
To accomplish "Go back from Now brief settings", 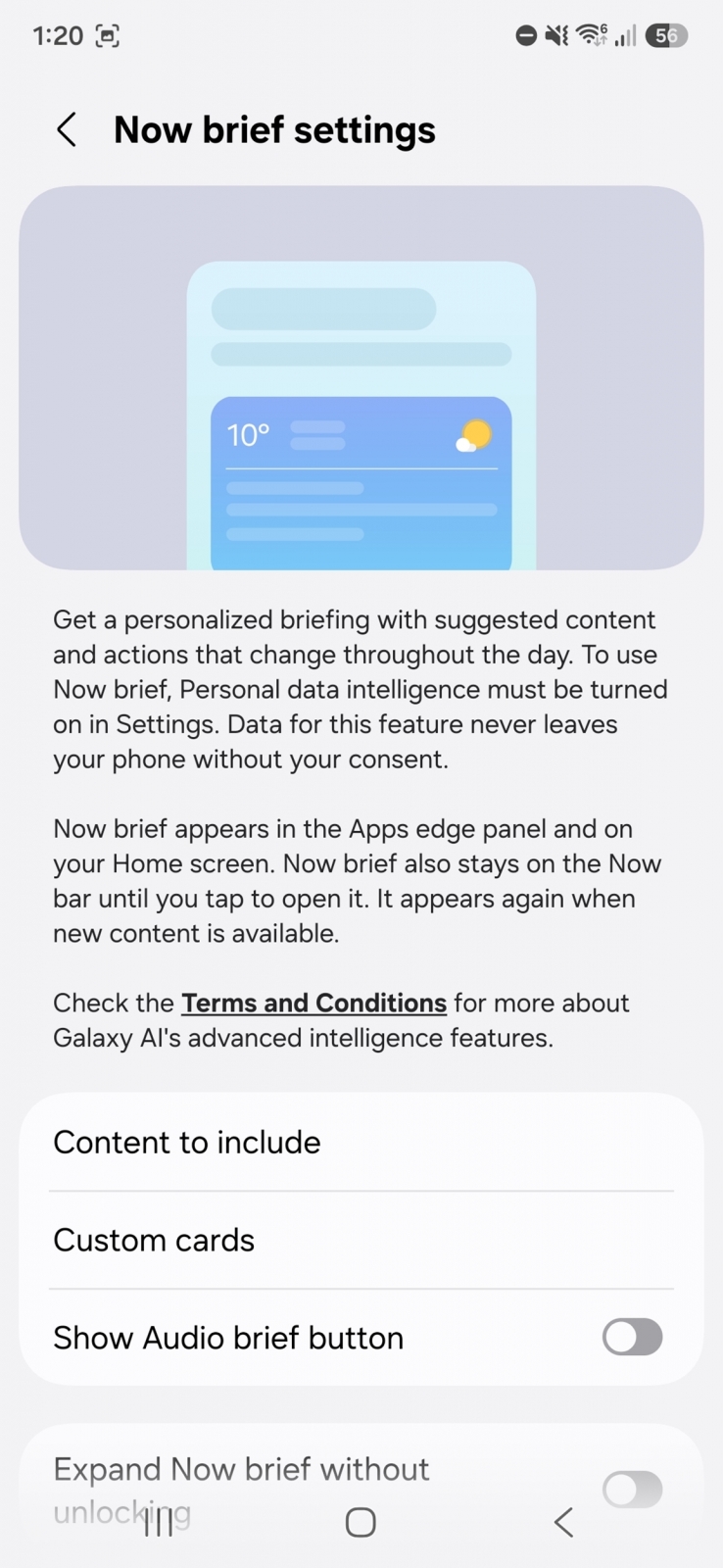I will tap(67, 129).
